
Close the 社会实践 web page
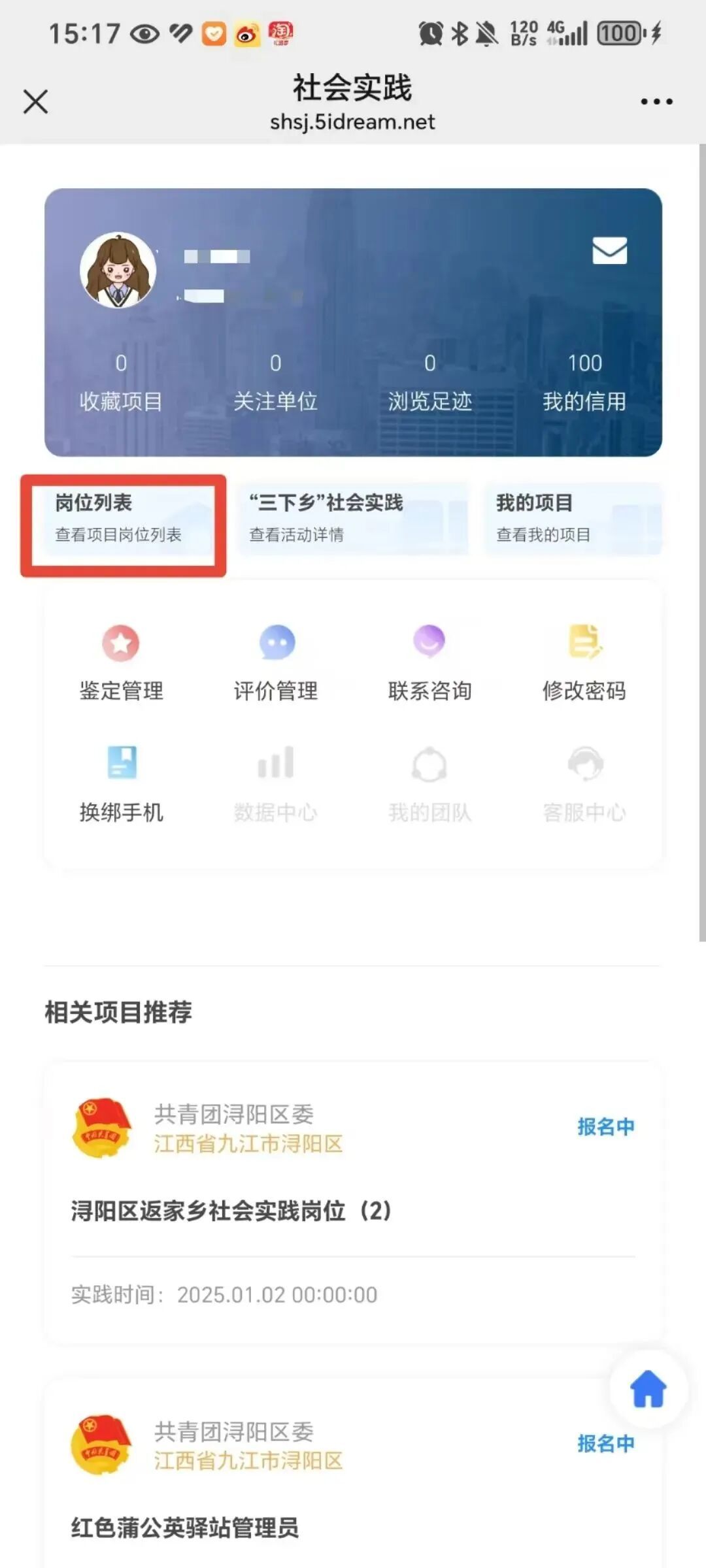point(36,102)
